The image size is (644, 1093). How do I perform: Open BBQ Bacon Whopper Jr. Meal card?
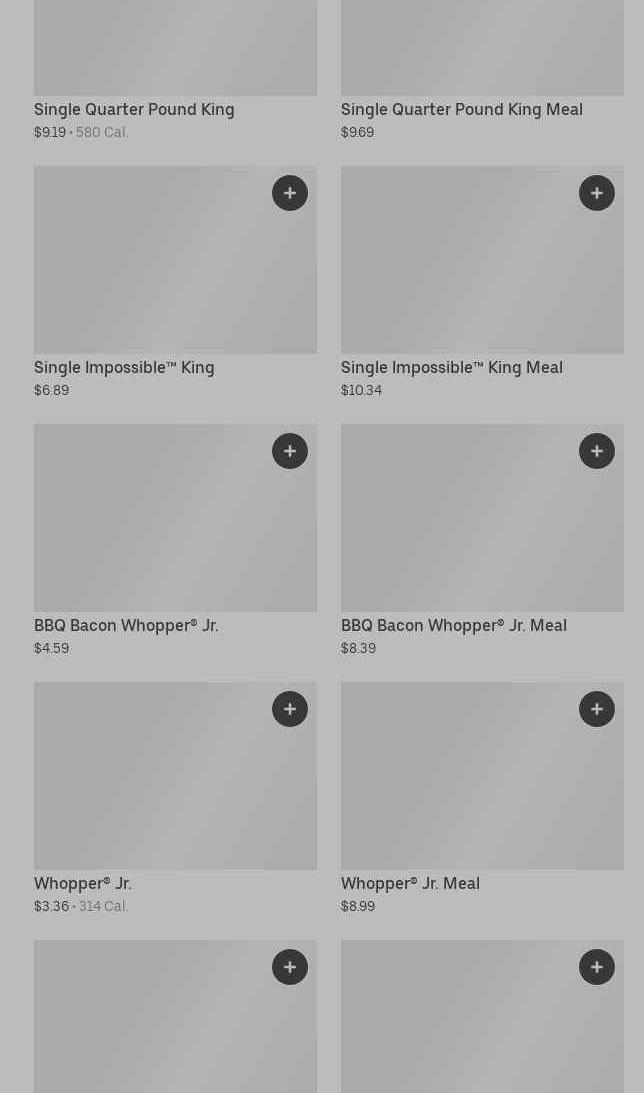tap(482, 540)
